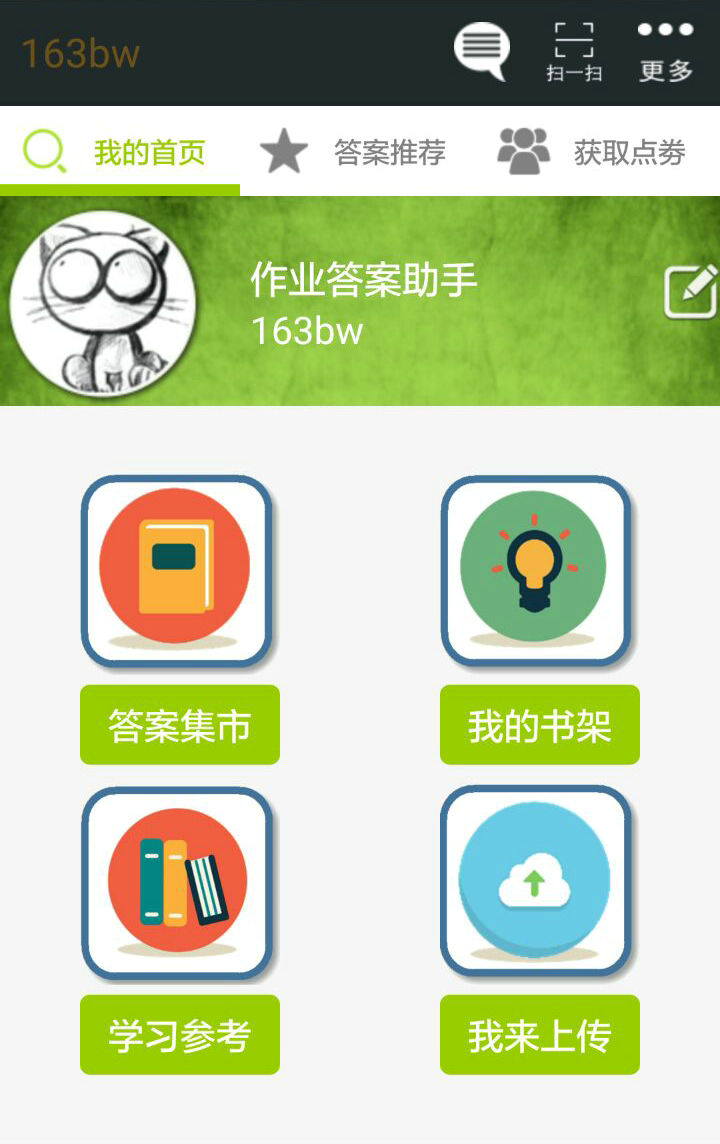720x1144 pixels.
Task: Edit profile with the pencil icon
Action: pos(691,291)
